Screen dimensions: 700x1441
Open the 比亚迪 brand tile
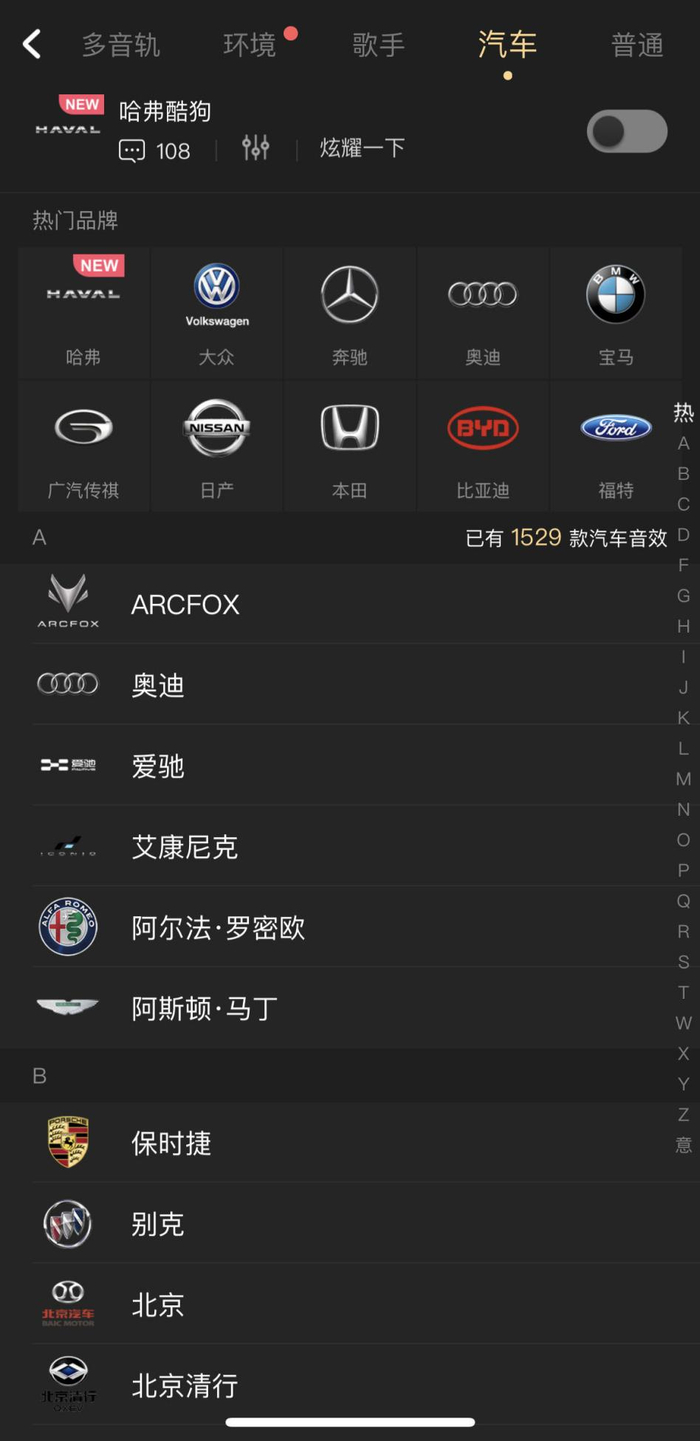pyautogui.click(x=483, y=446)
